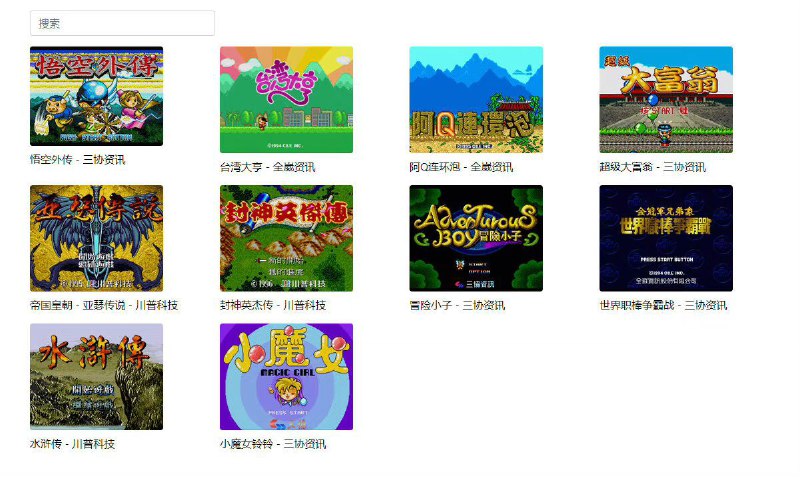Open 世界职棒争霸战 game tile
This screenshot has height=478, width=800.
click(666, 238)
